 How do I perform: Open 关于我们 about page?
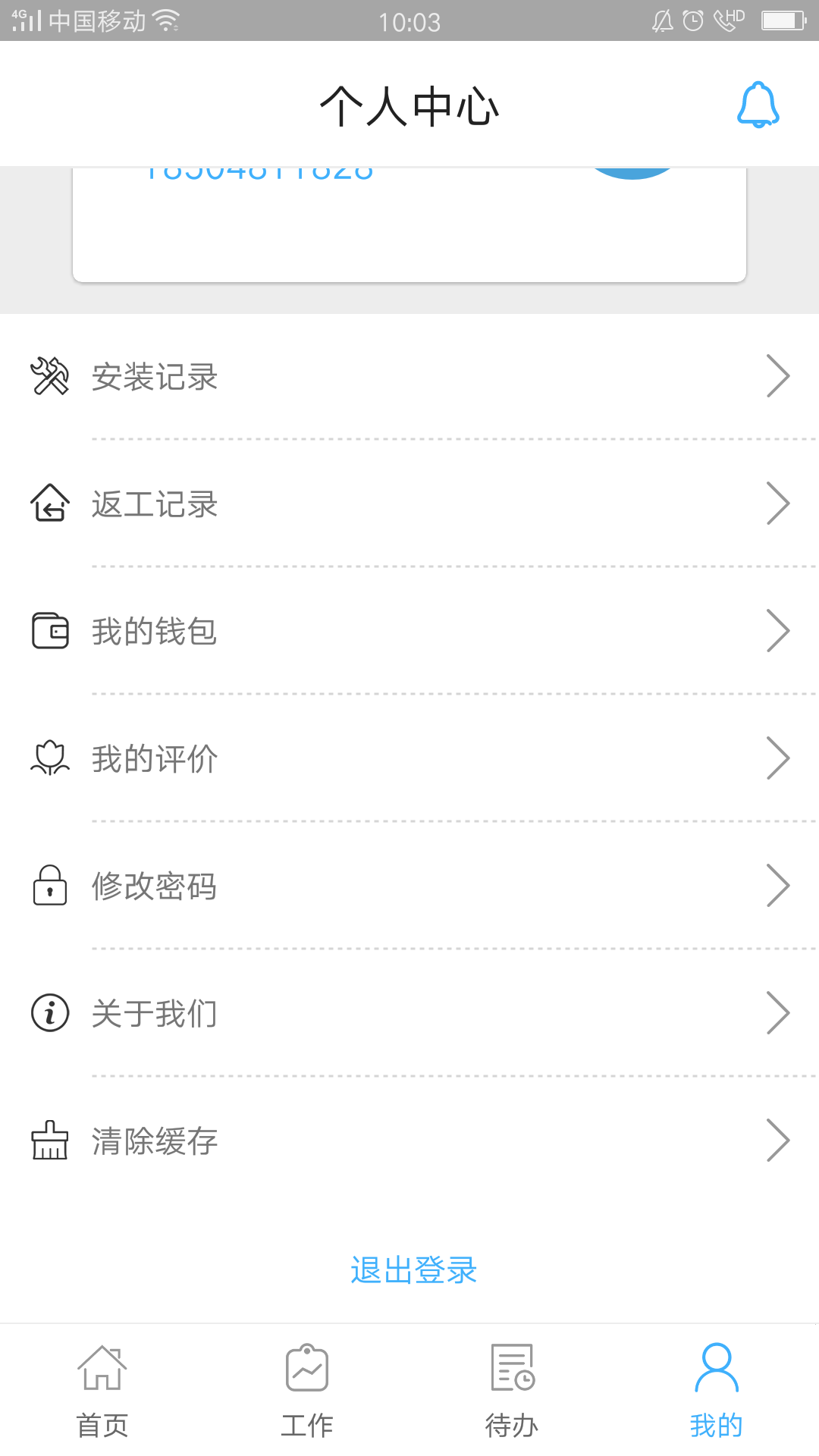pyautogui.click(x=409, y=1014)
